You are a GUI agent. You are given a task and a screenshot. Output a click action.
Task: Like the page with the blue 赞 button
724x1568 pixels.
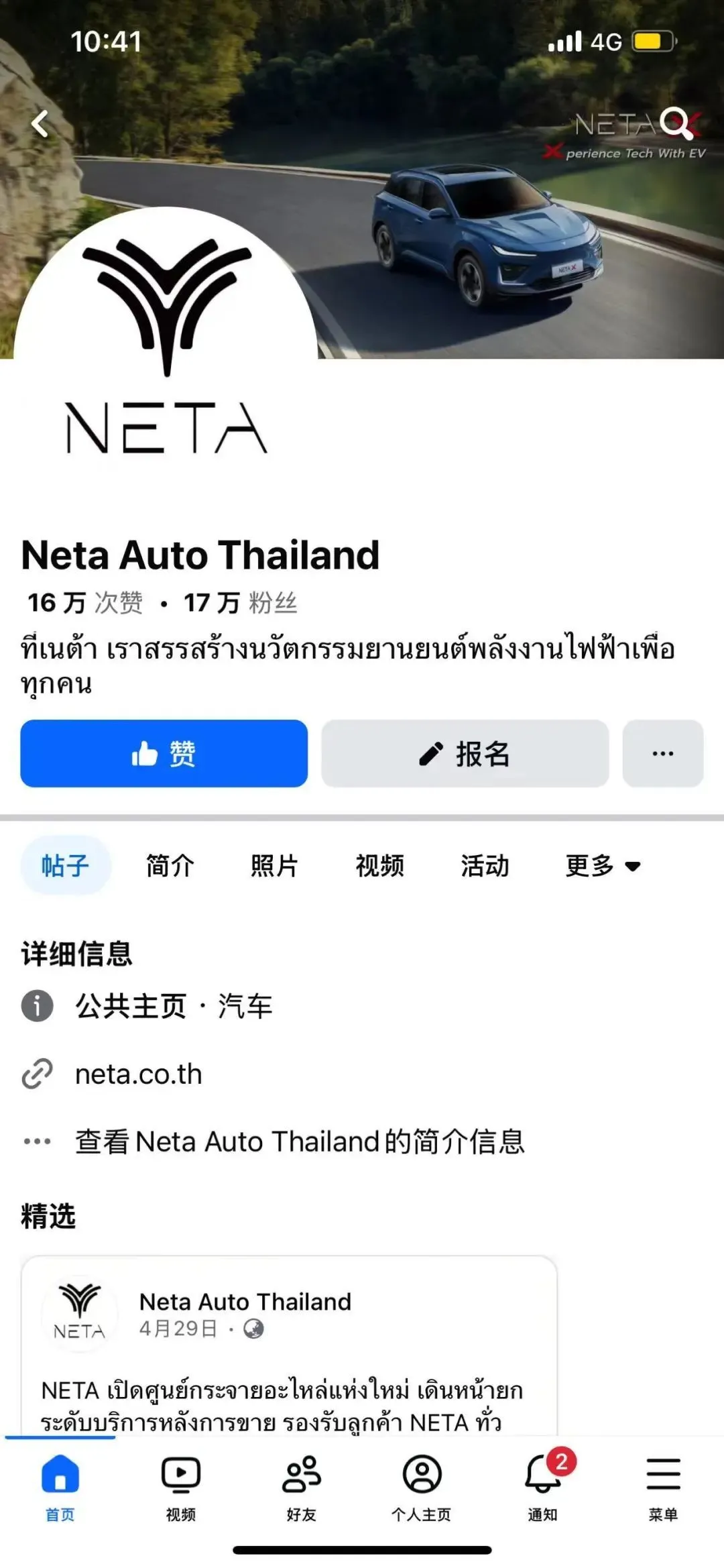pyautogui.click(x=164, y=753)
